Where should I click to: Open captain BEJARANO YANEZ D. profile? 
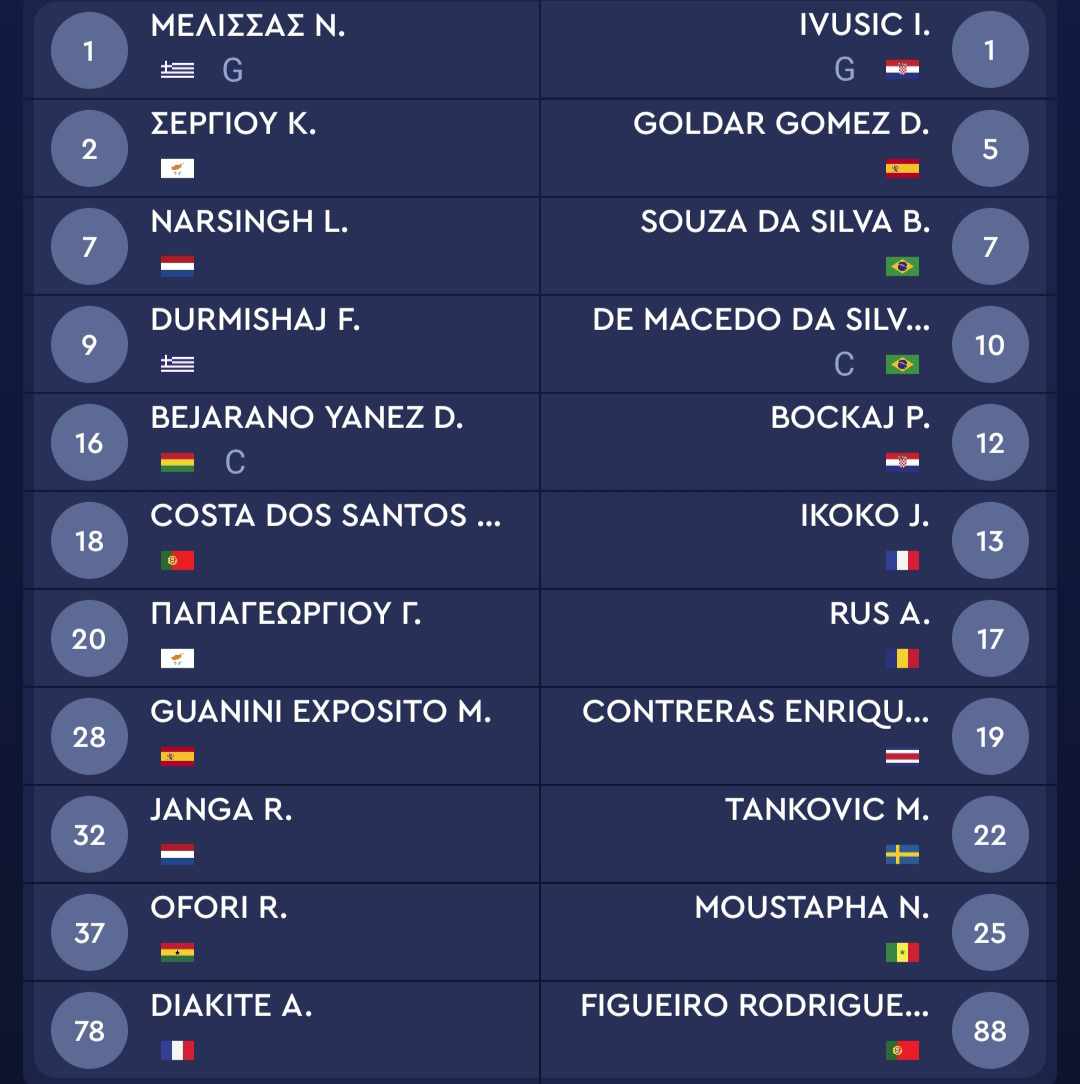pyautogui.click(x=286, y=442)
